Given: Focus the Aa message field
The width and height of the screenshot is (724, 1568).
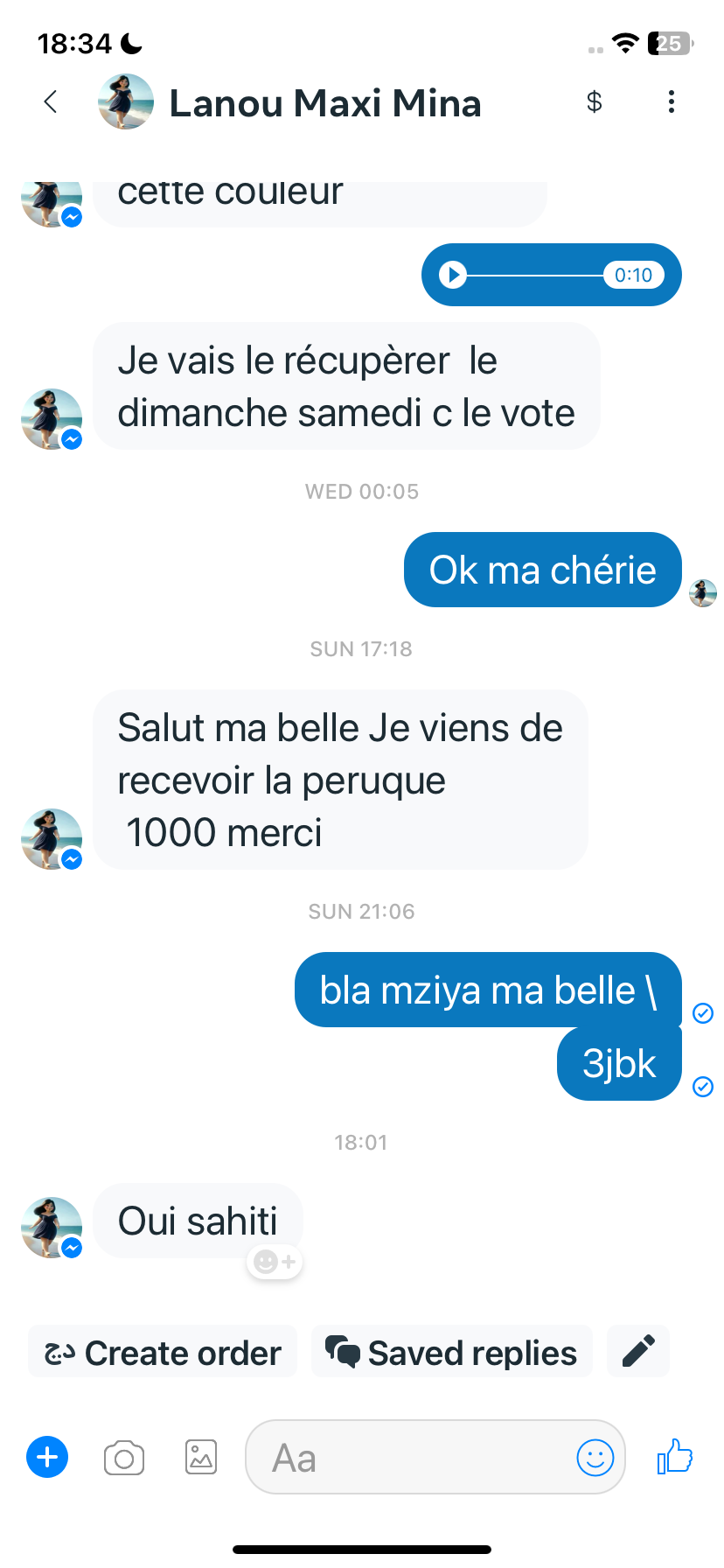Looking at the screenshot, I should (x=411, y=1458).
